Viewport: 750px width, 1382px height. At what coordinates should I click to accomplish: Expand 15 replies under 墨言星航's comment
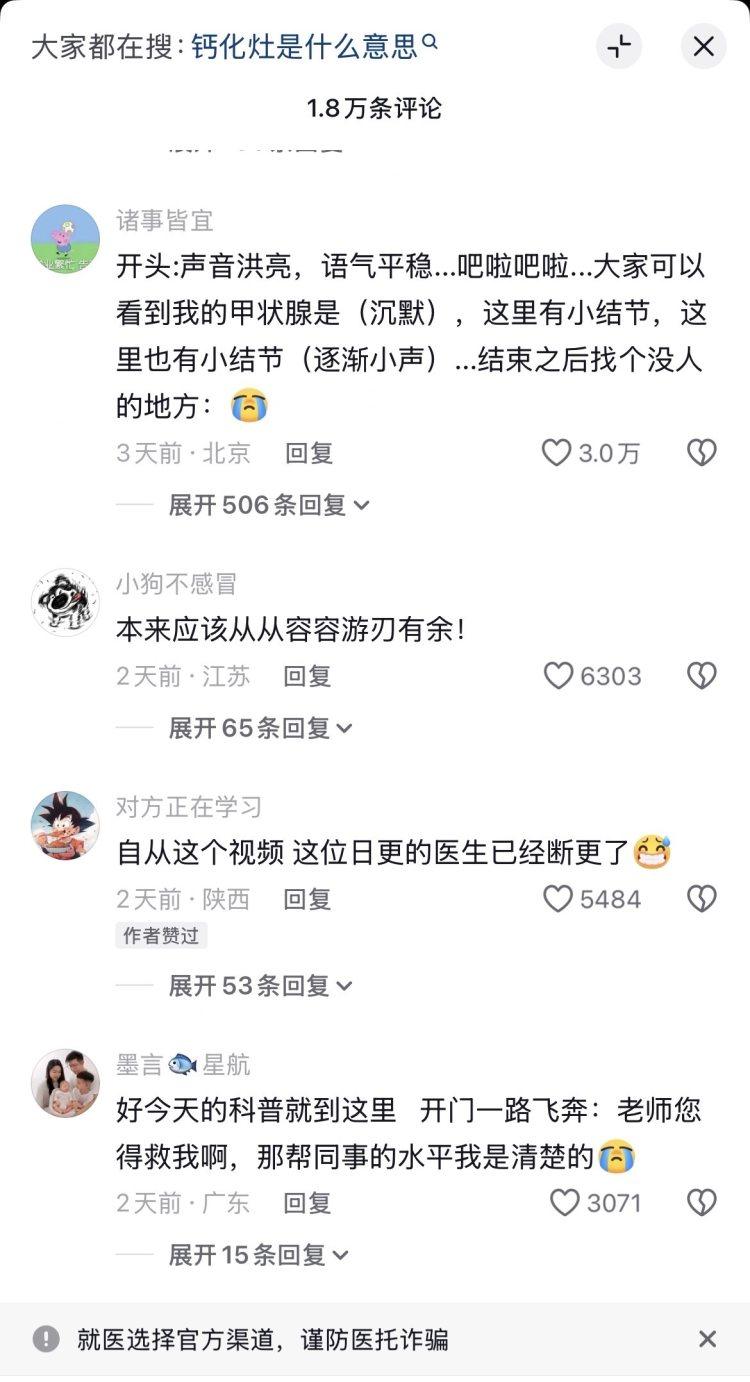point(258,1254)
